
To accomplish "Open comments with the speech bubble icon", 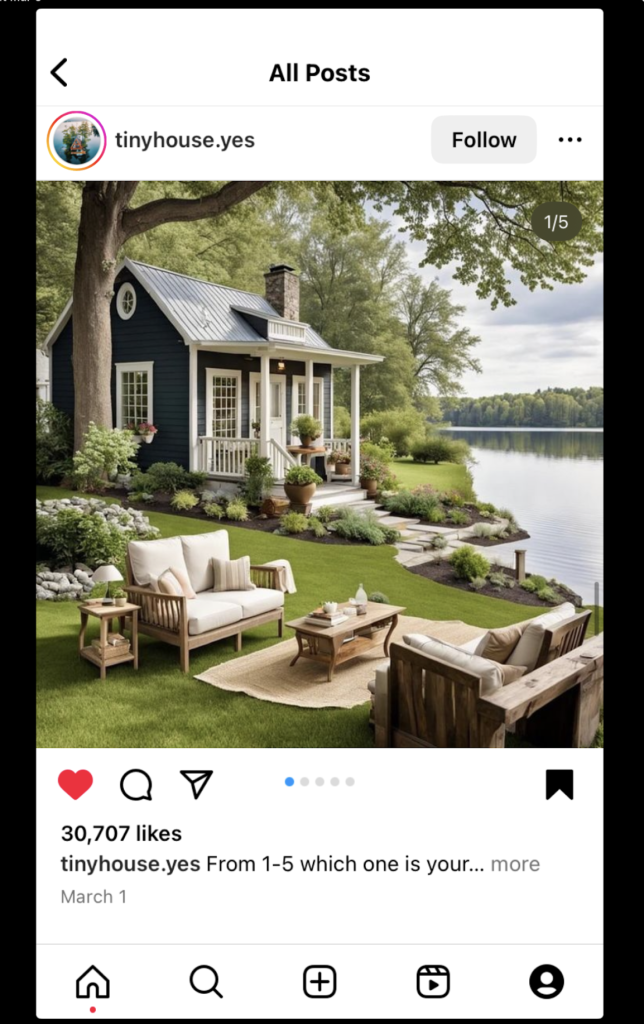I will [x=136, y=785].
